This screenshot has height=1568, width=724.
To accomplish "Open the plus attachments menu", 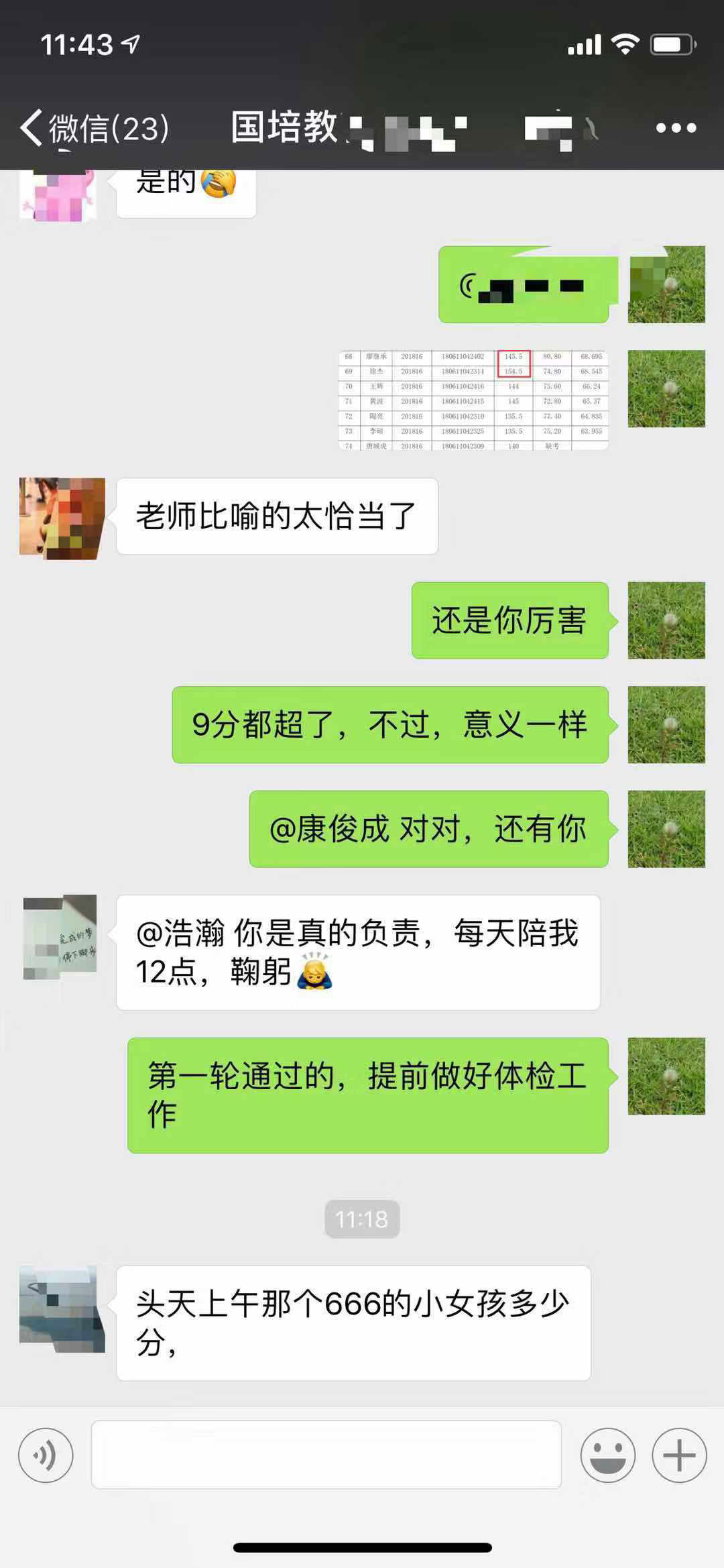I will pos(679,1455).
